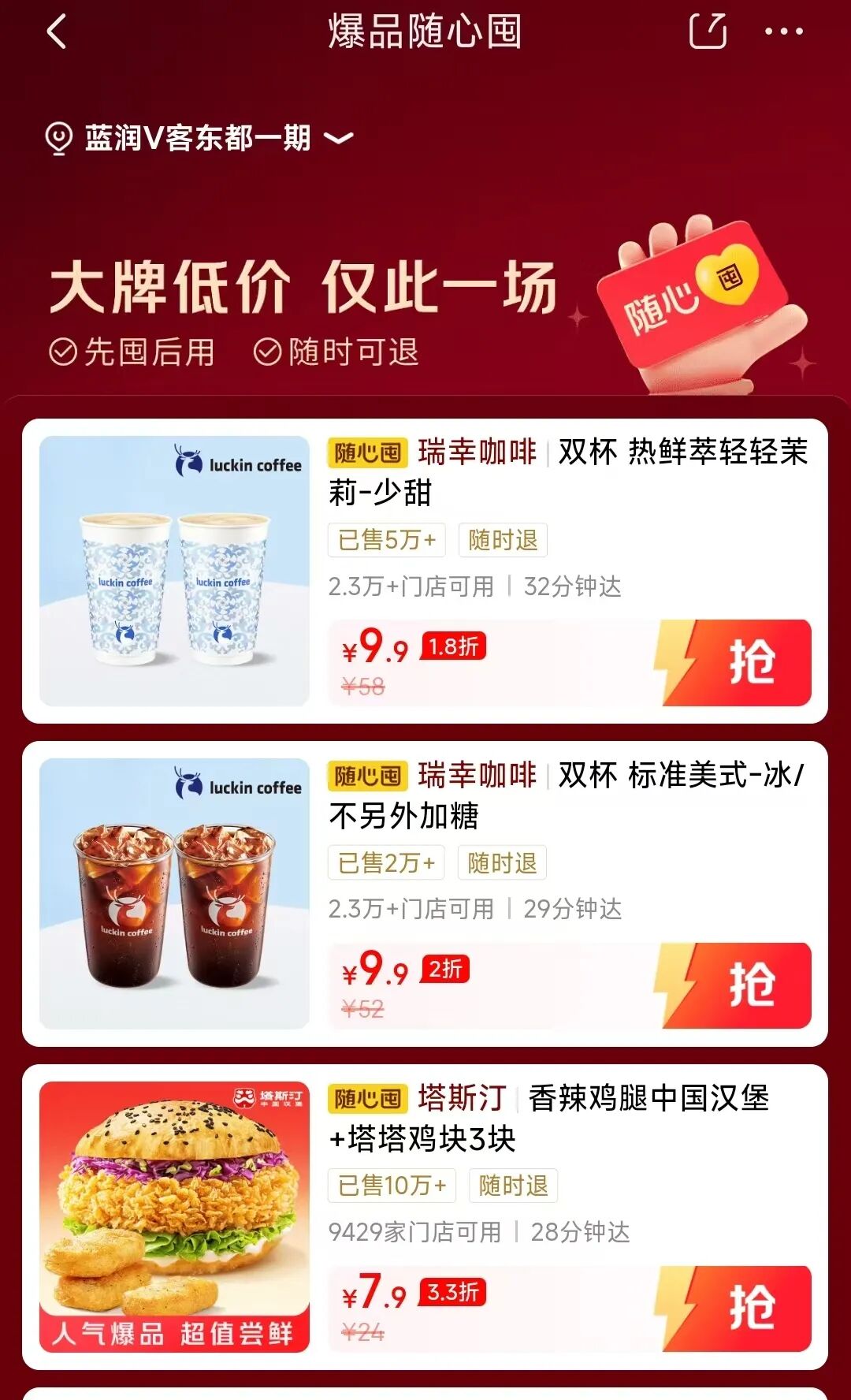Grab the 塔斯汀 香辣鸡腿汉堡 deal
This screenshot has width=851, height=1400.
pyautogui.click(x=734, y=1309)
